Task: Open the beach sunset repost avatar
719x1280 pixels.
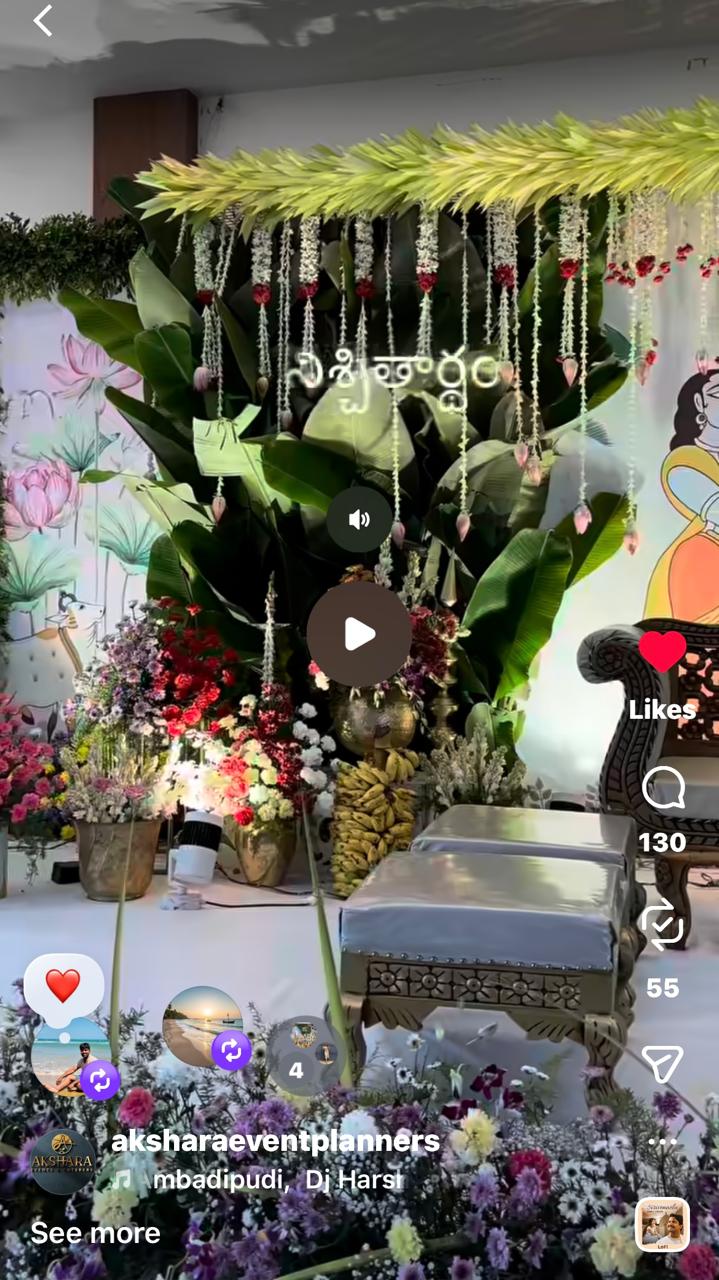Action: (203, 1027)
